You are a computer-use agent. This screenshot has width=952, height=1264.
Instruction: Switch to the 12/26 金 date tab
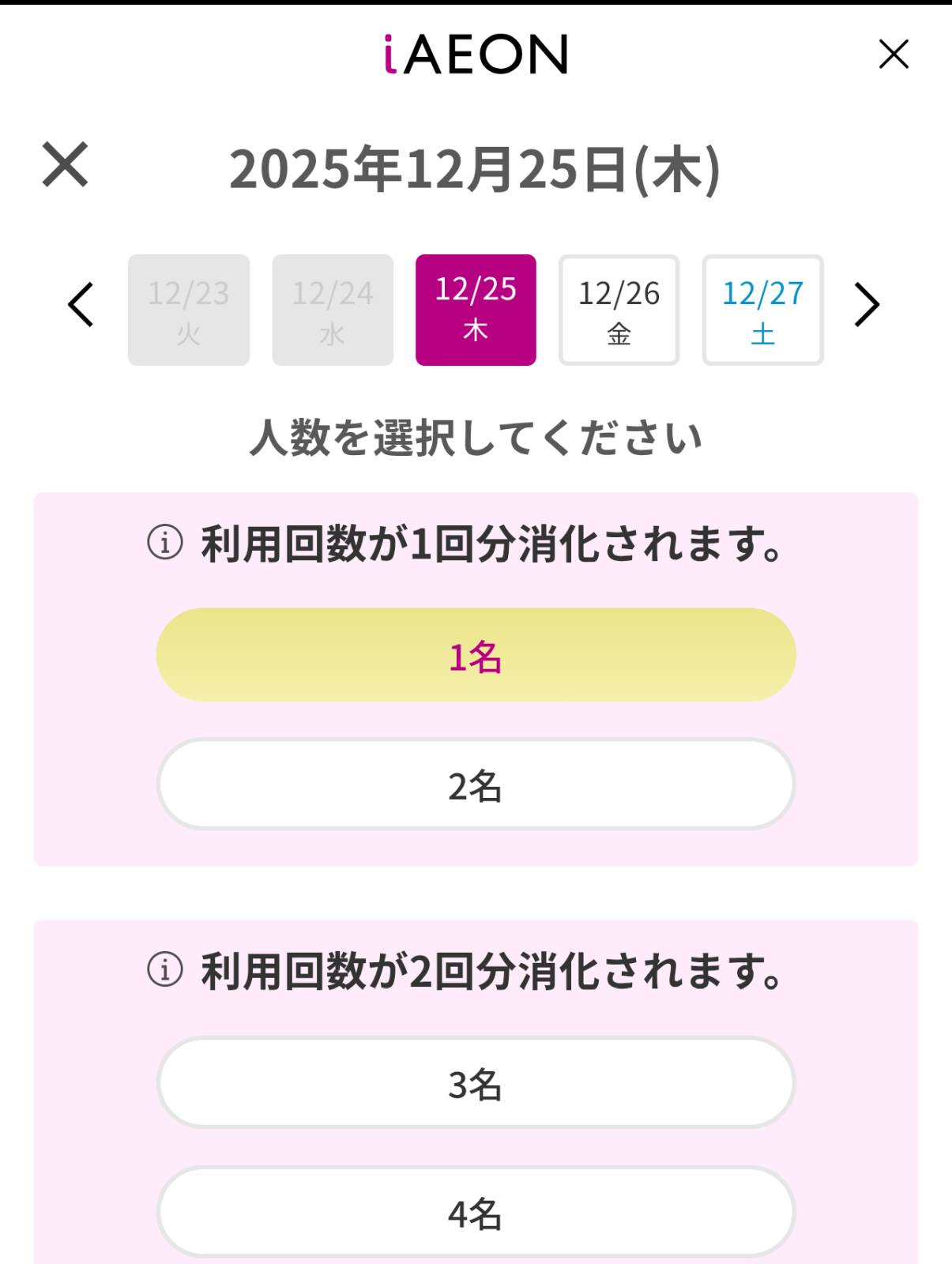619,308
